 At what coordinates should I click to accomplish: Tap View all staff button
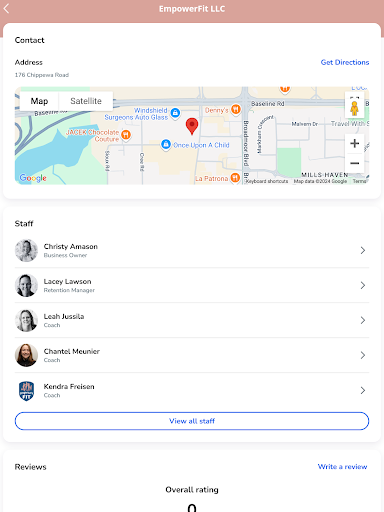(192, 421)
